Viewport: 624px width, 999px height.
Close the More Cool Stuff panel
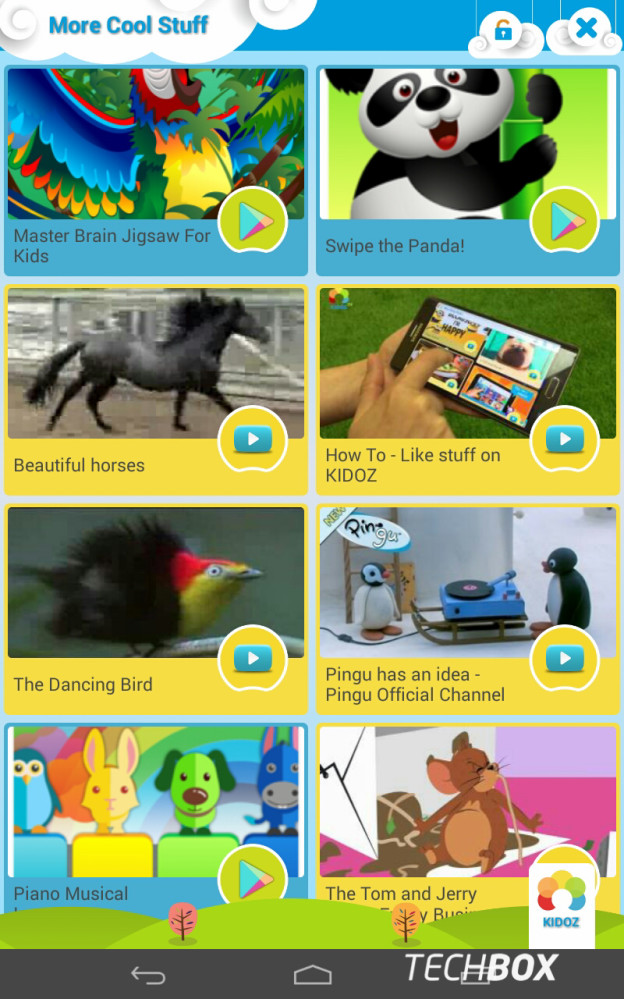586,29
